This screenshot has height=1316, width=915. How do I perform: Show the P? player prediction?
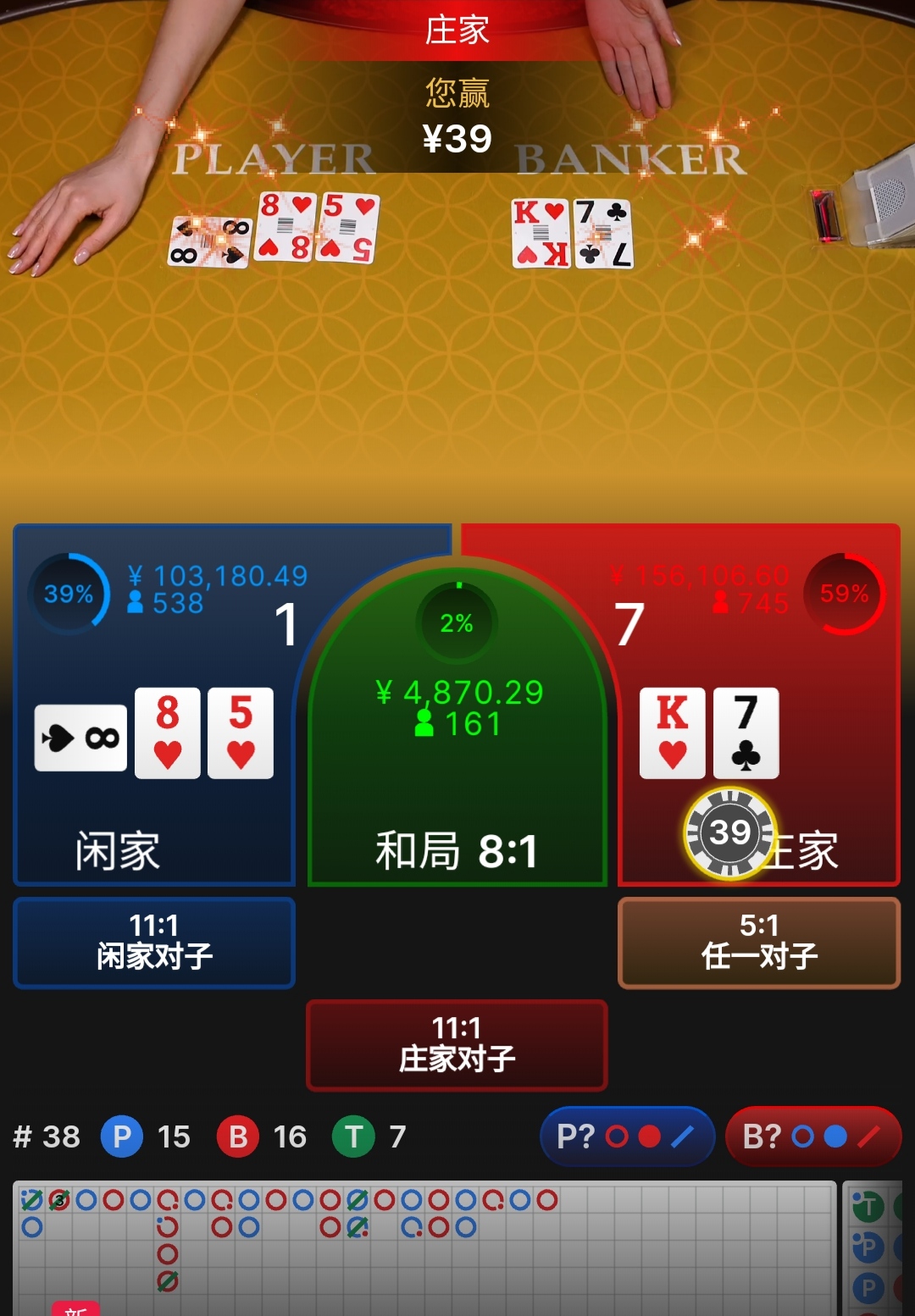tap(627, 1136)
